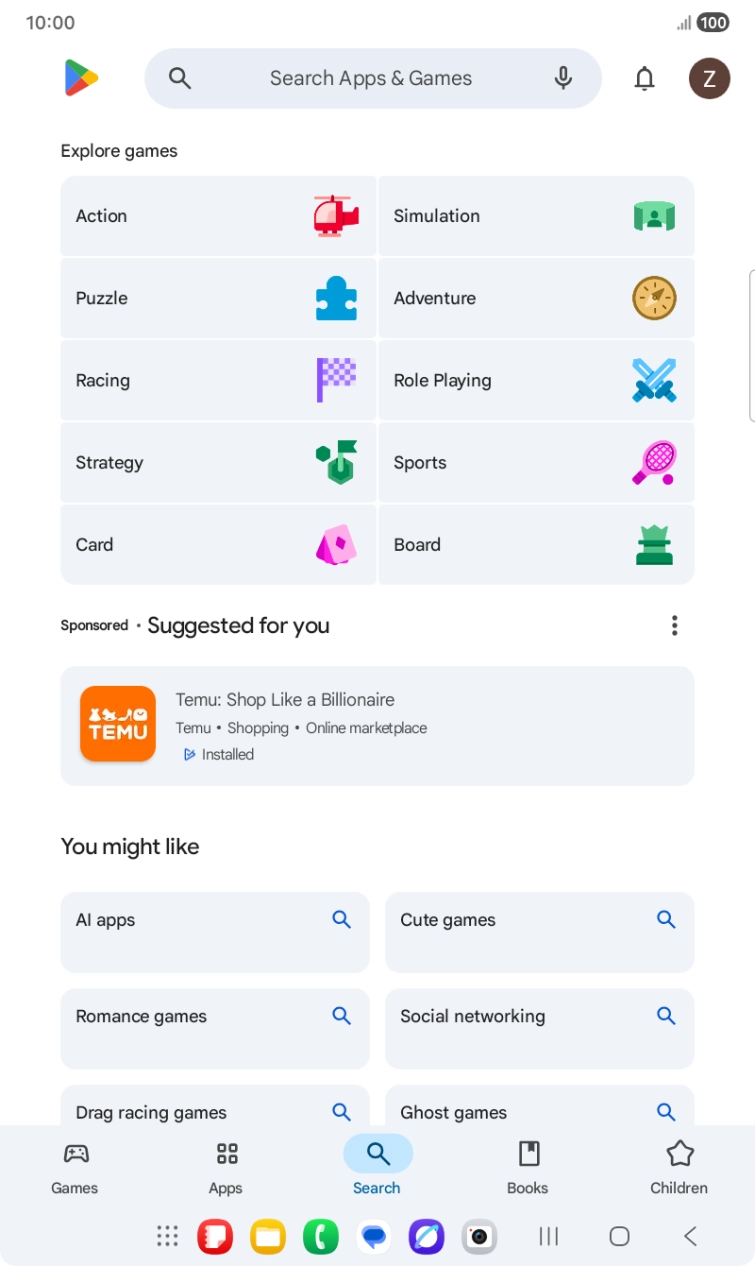Open the Temu app listing
Screen dimensions: 755x1266
(377, 726)
